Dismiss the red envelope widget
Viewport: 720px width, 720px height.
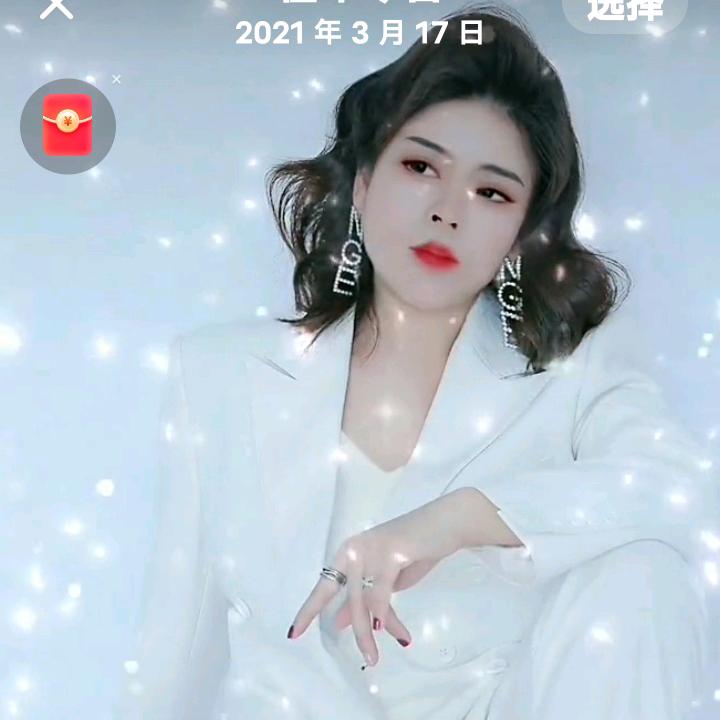pos(117,79)
